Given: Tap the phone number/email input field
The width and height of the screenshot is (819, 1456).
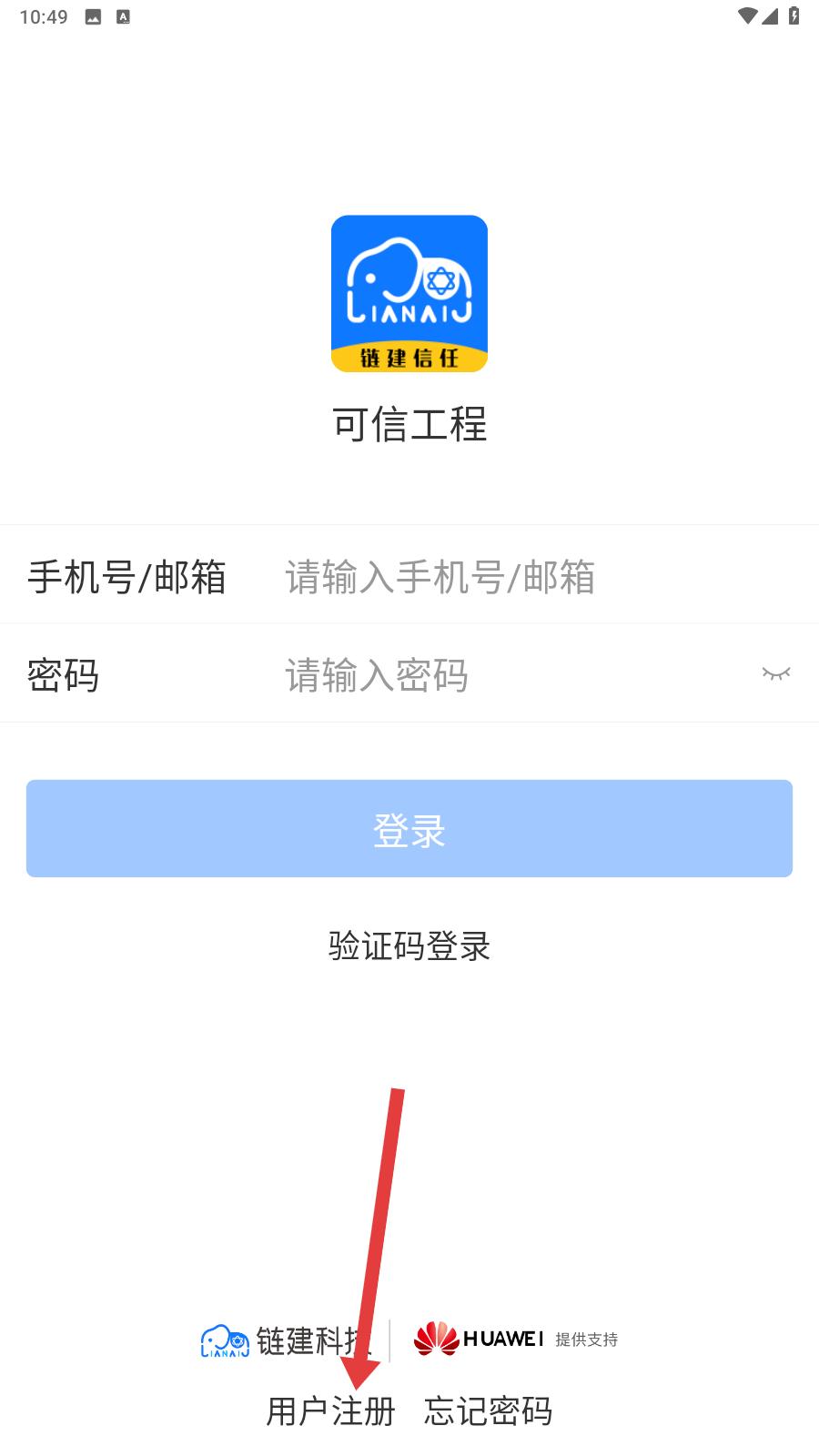Looking at the screenshot, I should 537,577.
